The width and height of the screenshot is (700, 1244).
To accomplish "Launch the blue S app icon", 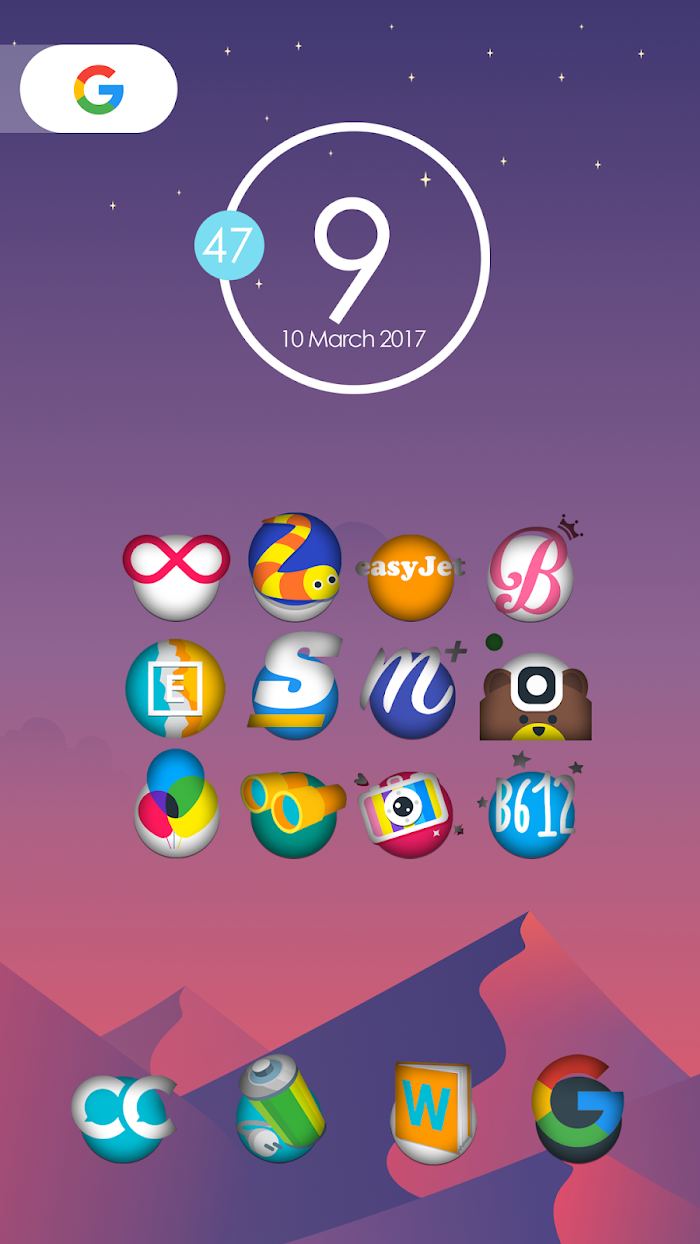I will [295, 686].
